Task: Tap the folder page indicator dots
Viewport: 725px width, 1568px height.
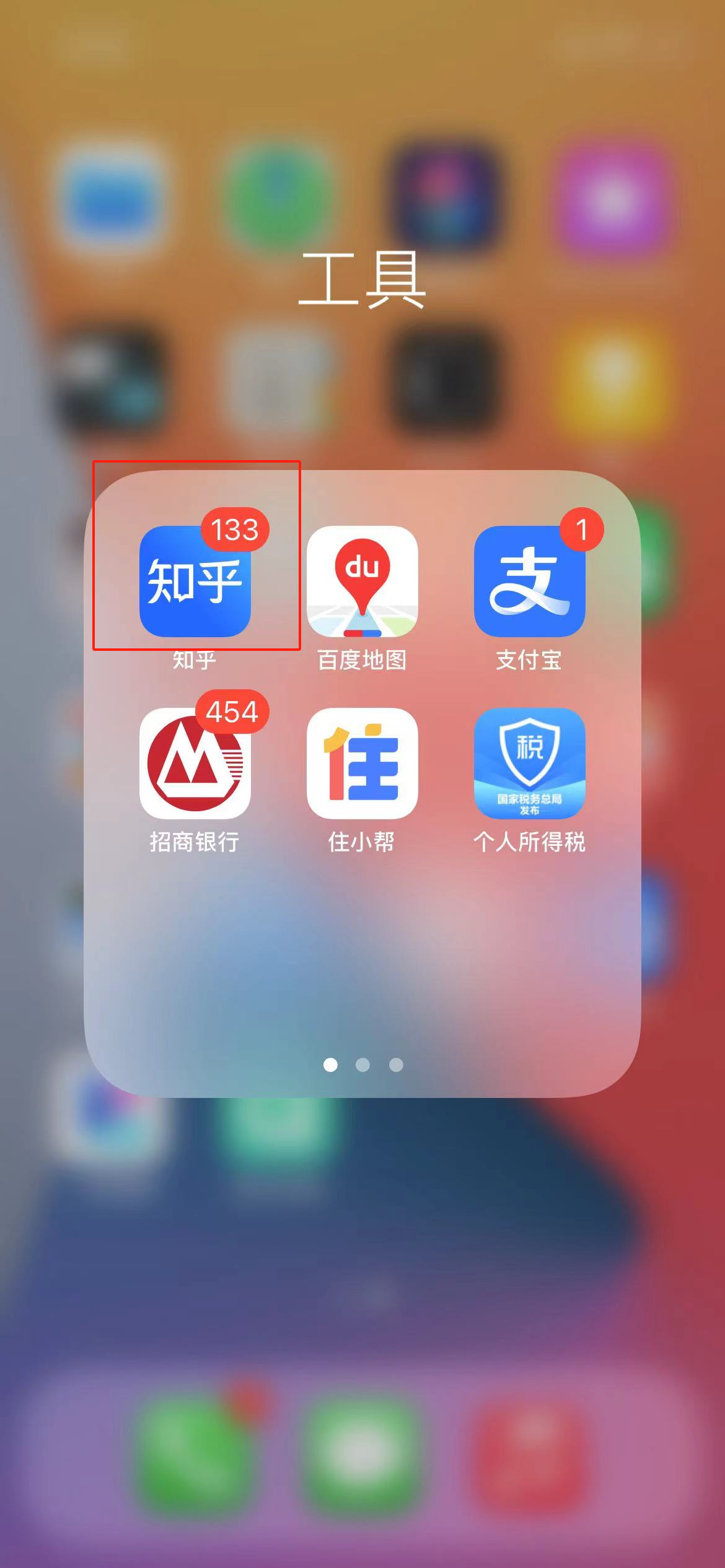Action: pos(363,1065)
